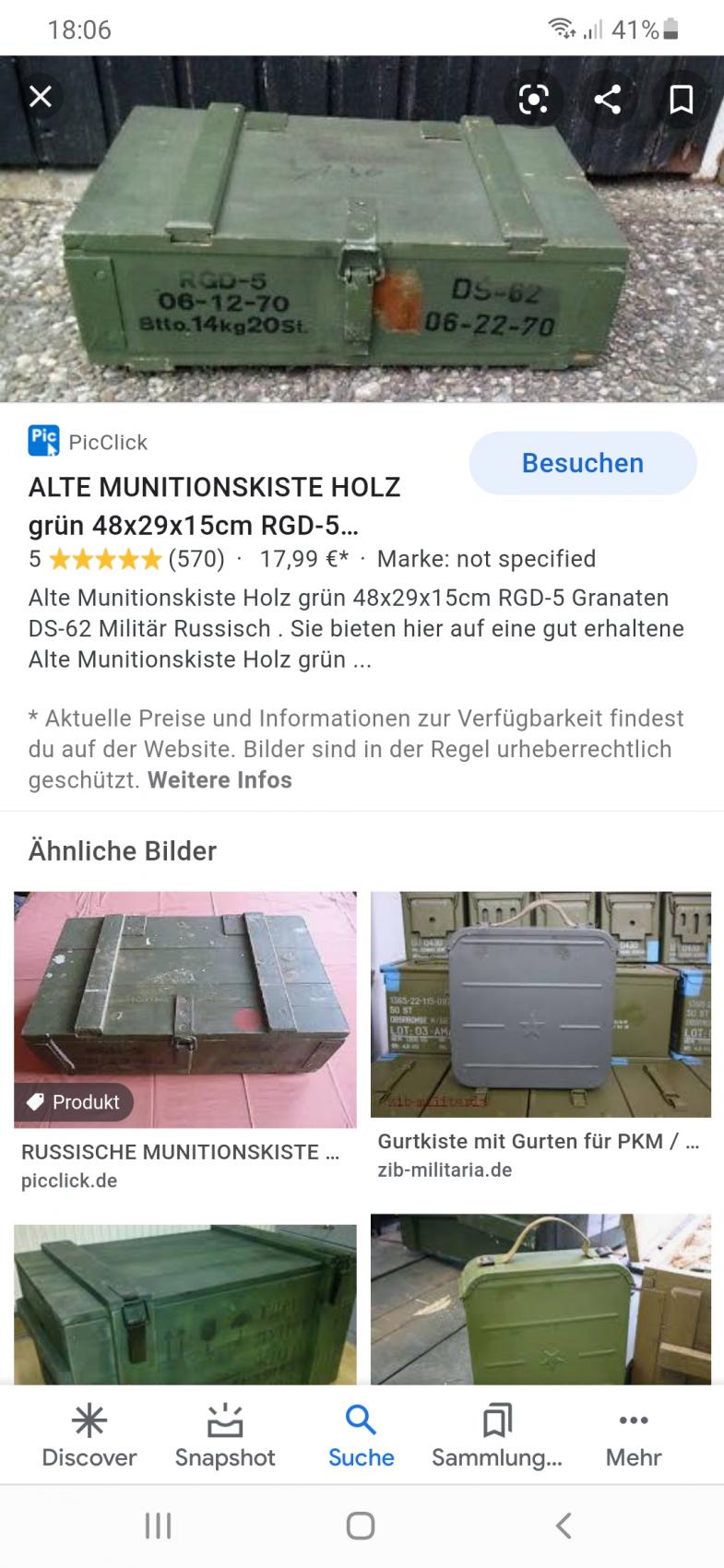Open the Weitere Infos link
The height and width of the screenshot is (1568, 724).
click(x=220, y=780)
